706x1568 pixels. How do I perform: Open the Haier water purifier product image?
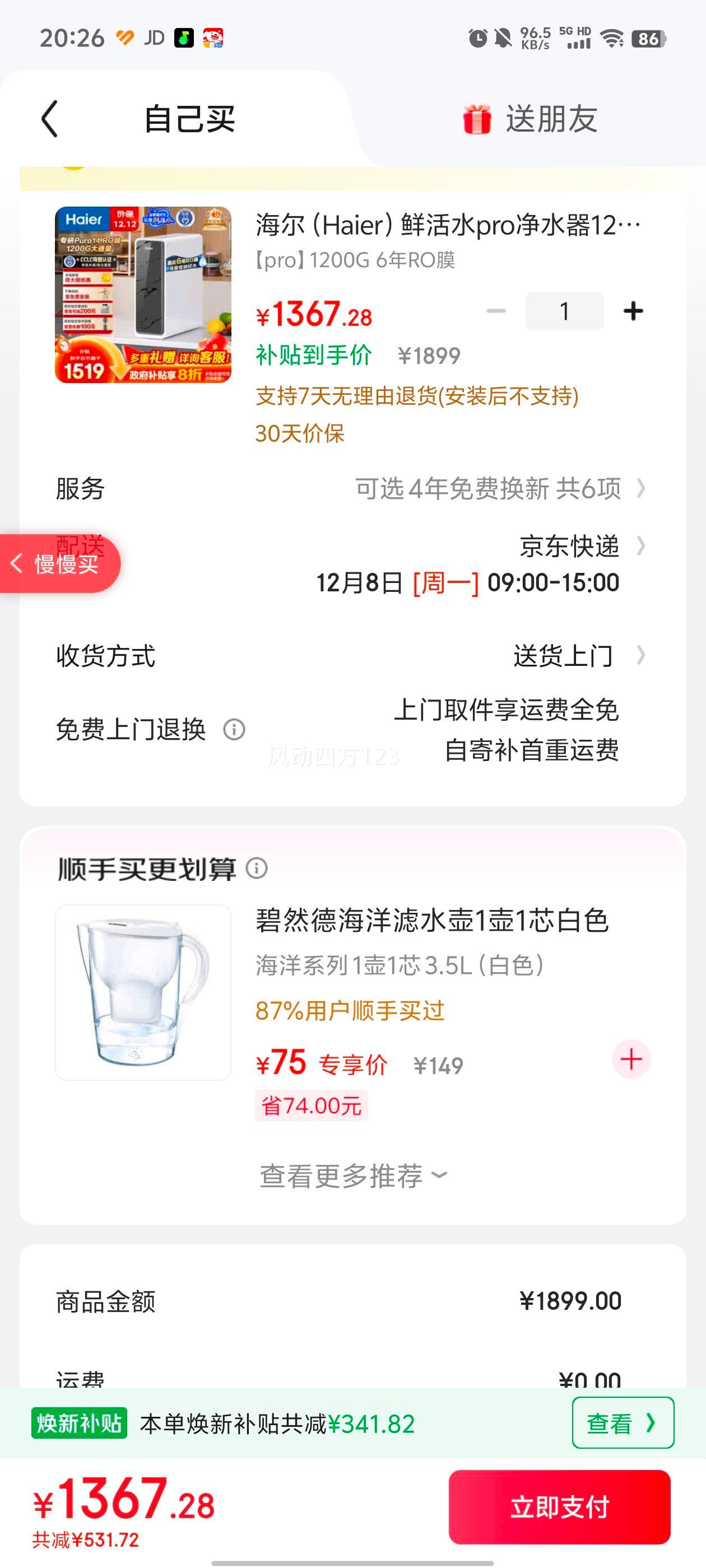pyautogui.click(x=143, y=295)
